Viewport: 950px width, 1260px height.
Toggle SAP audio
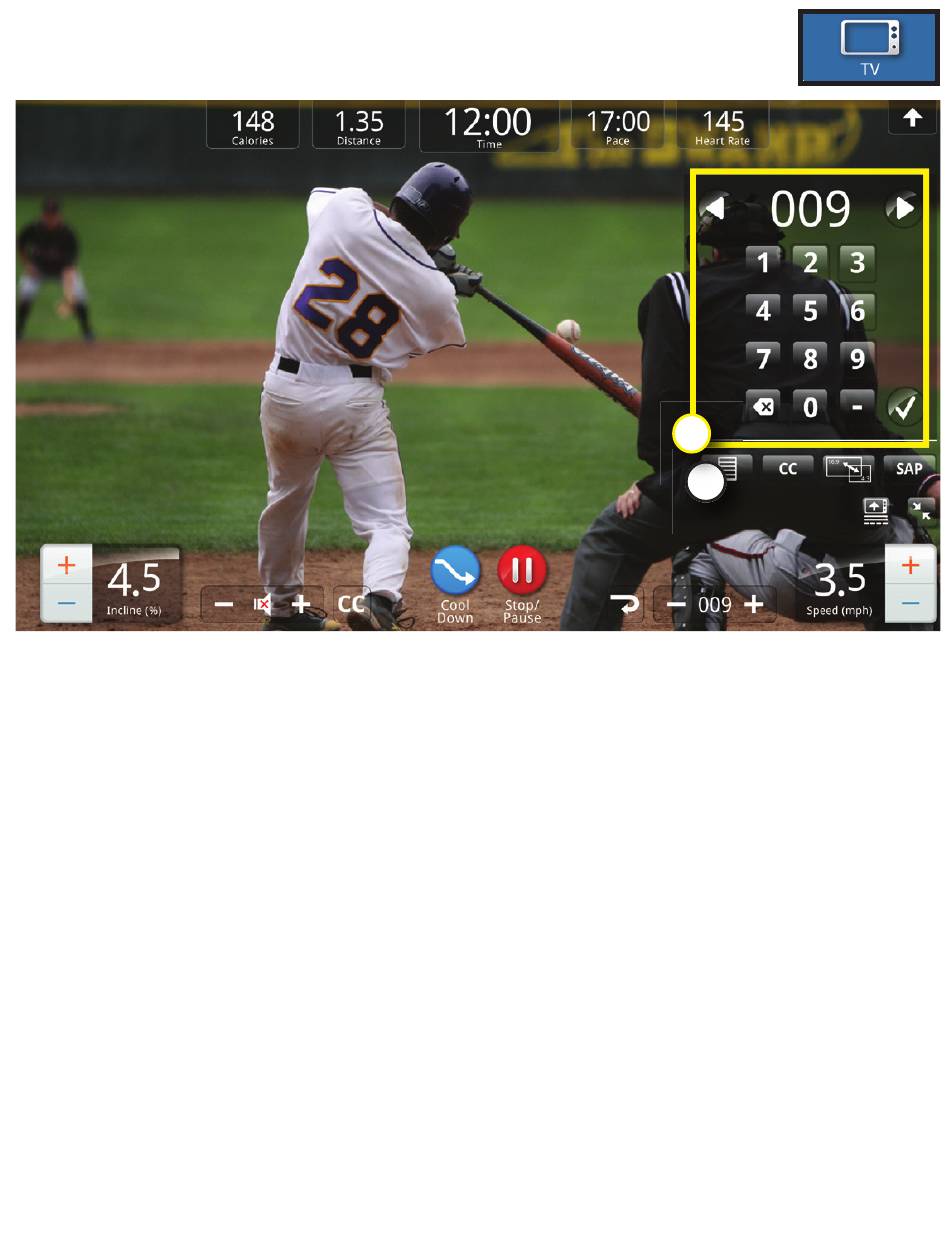tap(909, 468)
